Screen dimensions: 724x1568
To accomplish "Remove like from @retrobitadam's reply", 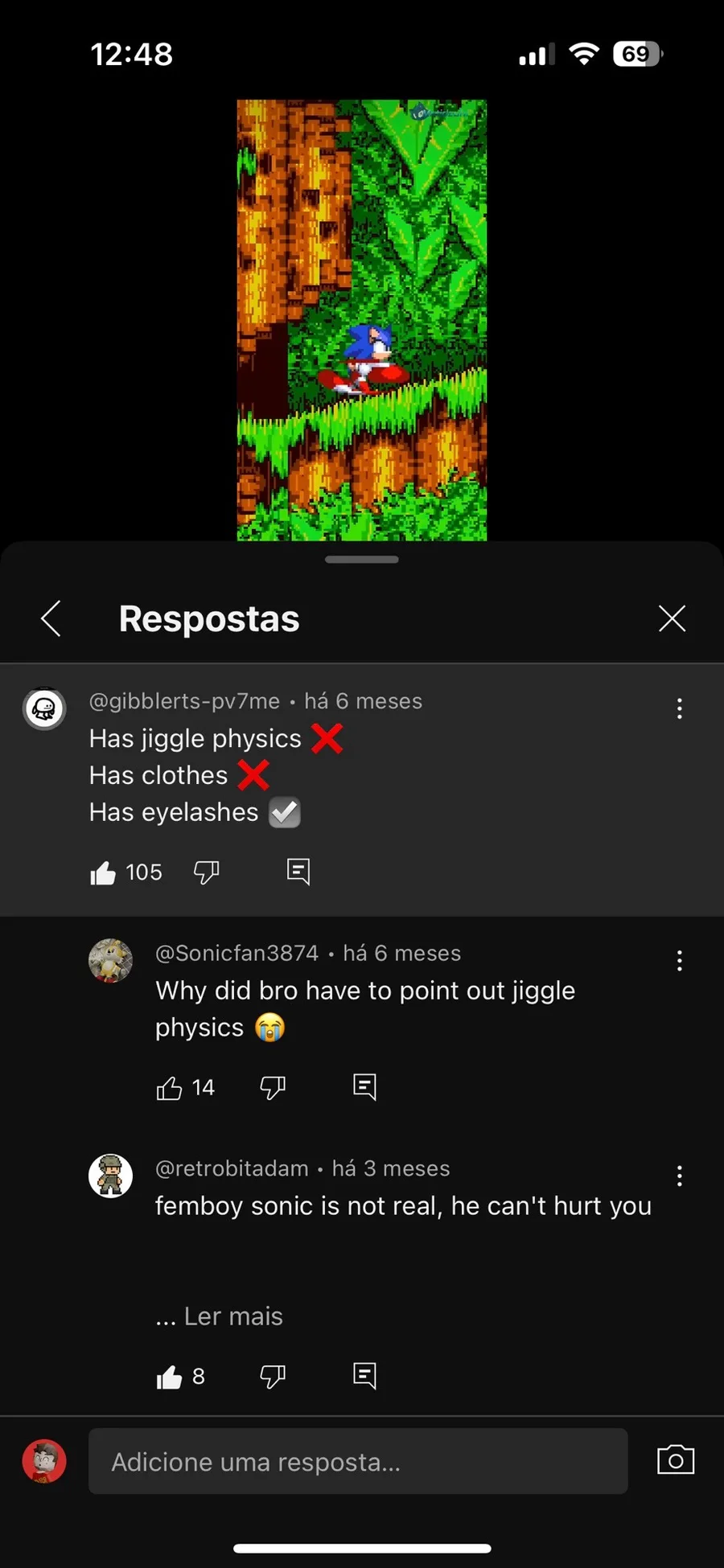I will tap(169, 1377).
